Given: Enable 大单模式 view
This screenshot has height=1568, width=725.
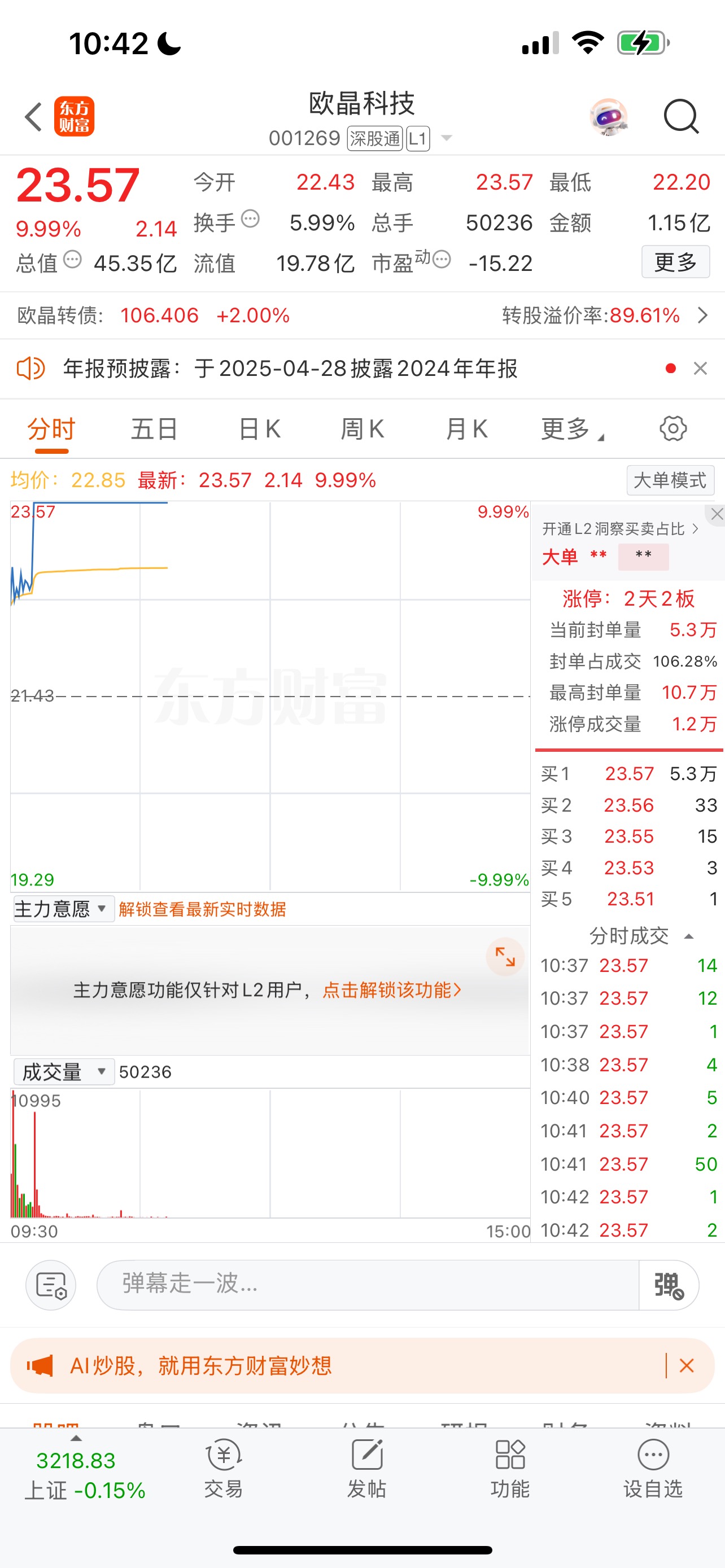Looking at the screenshot, I should (670, 480).
